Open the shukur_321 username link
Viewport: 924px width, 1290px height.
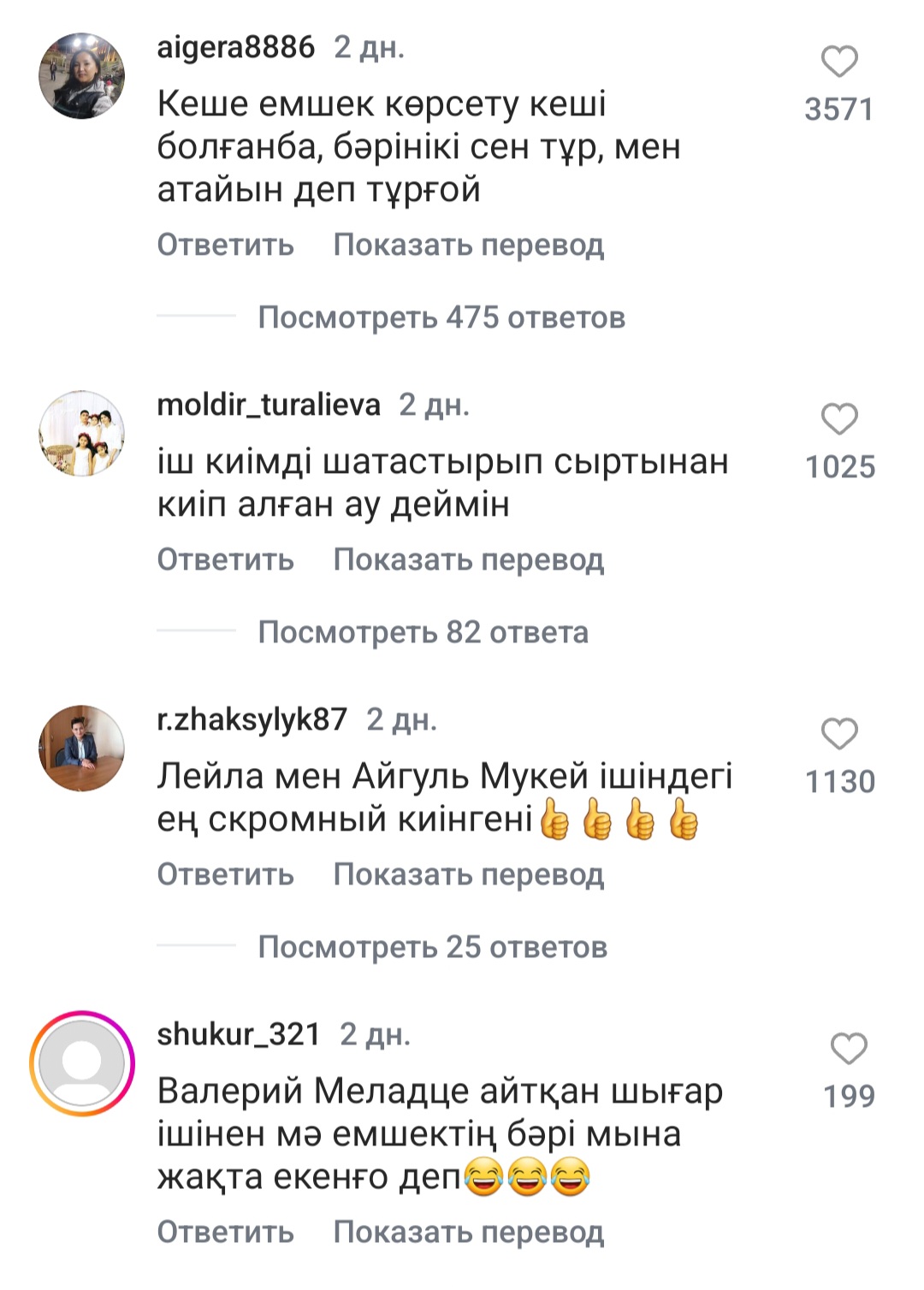tap(238, 1034)
